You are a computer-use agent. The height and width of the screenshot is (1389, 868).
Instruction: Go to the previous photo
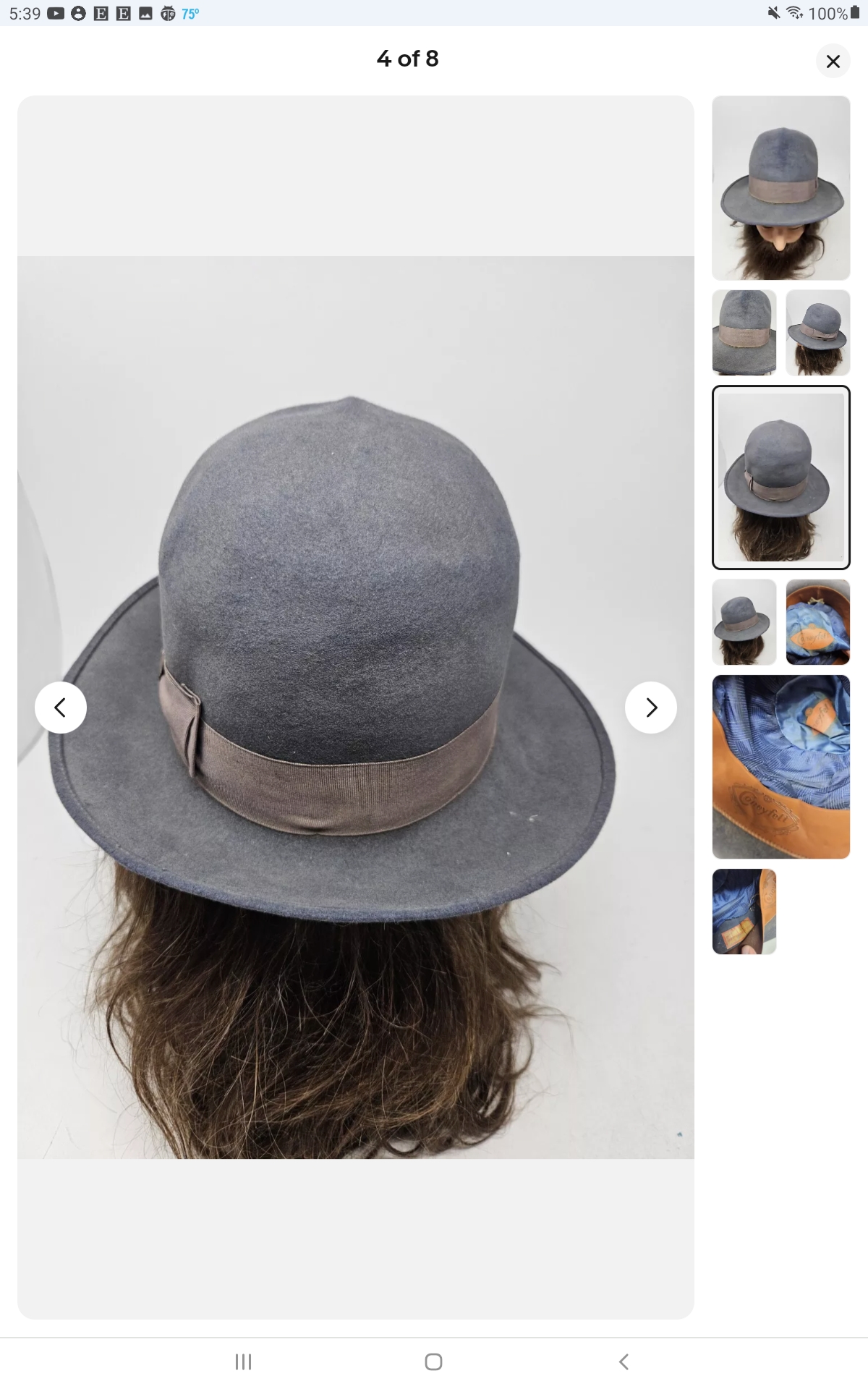point(61,708)
